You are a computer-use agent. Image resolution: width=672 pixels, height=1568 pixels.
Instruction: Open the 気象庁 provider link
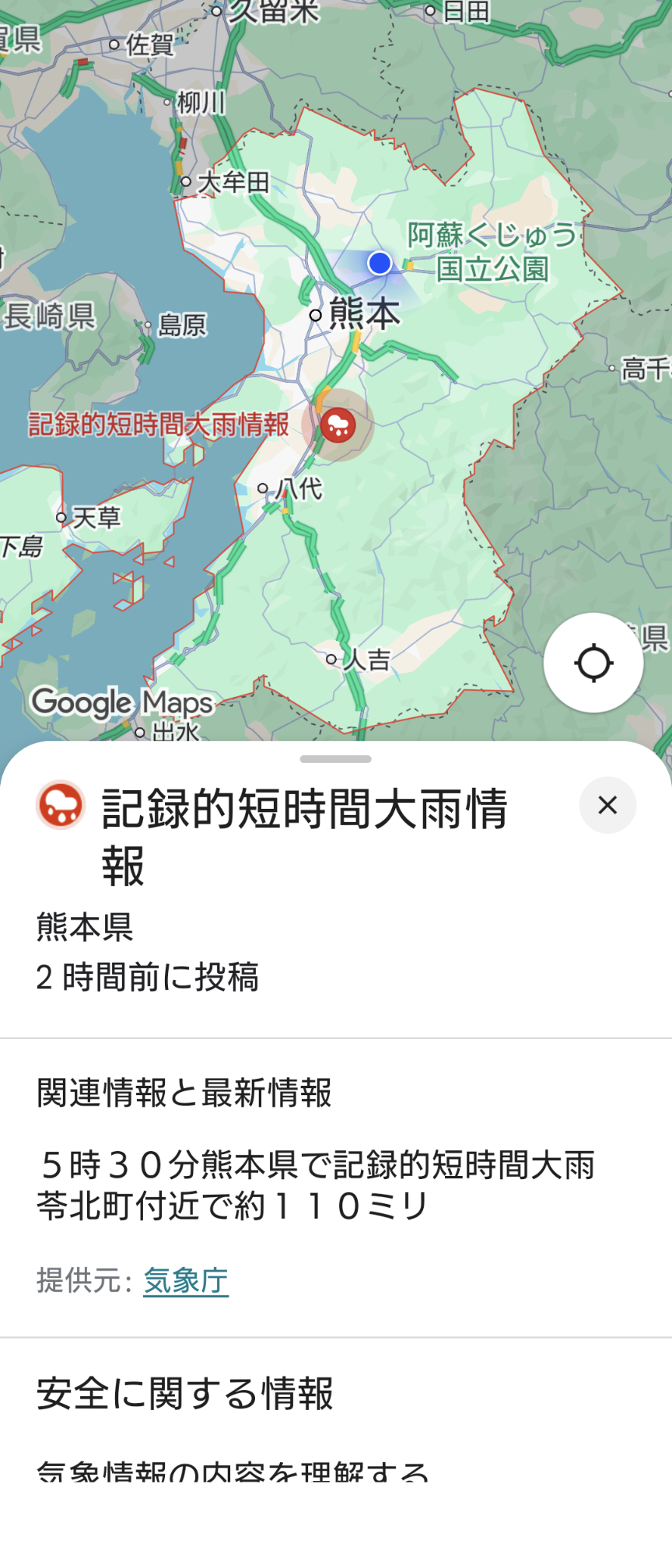pos(186,1280)
